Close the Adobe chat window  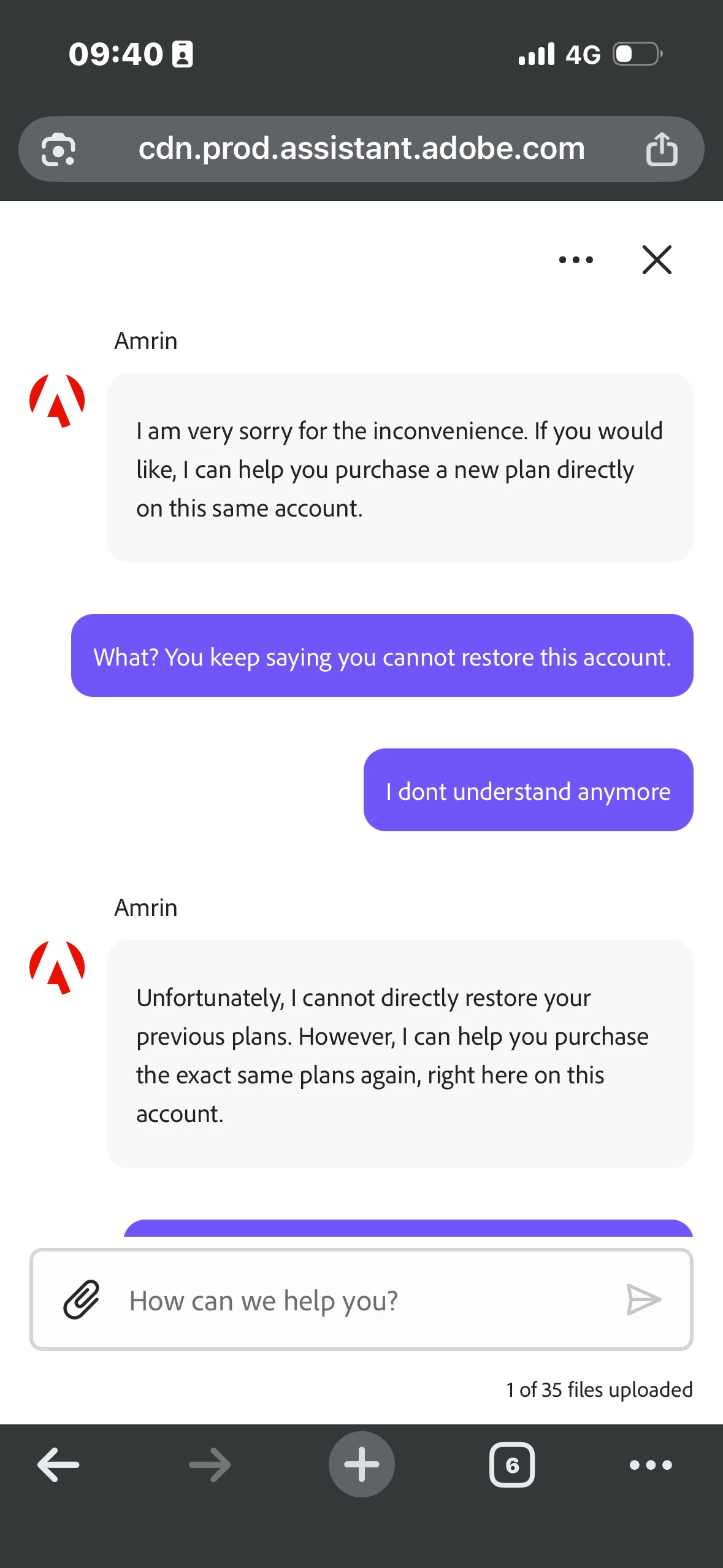tap(657, 259)
